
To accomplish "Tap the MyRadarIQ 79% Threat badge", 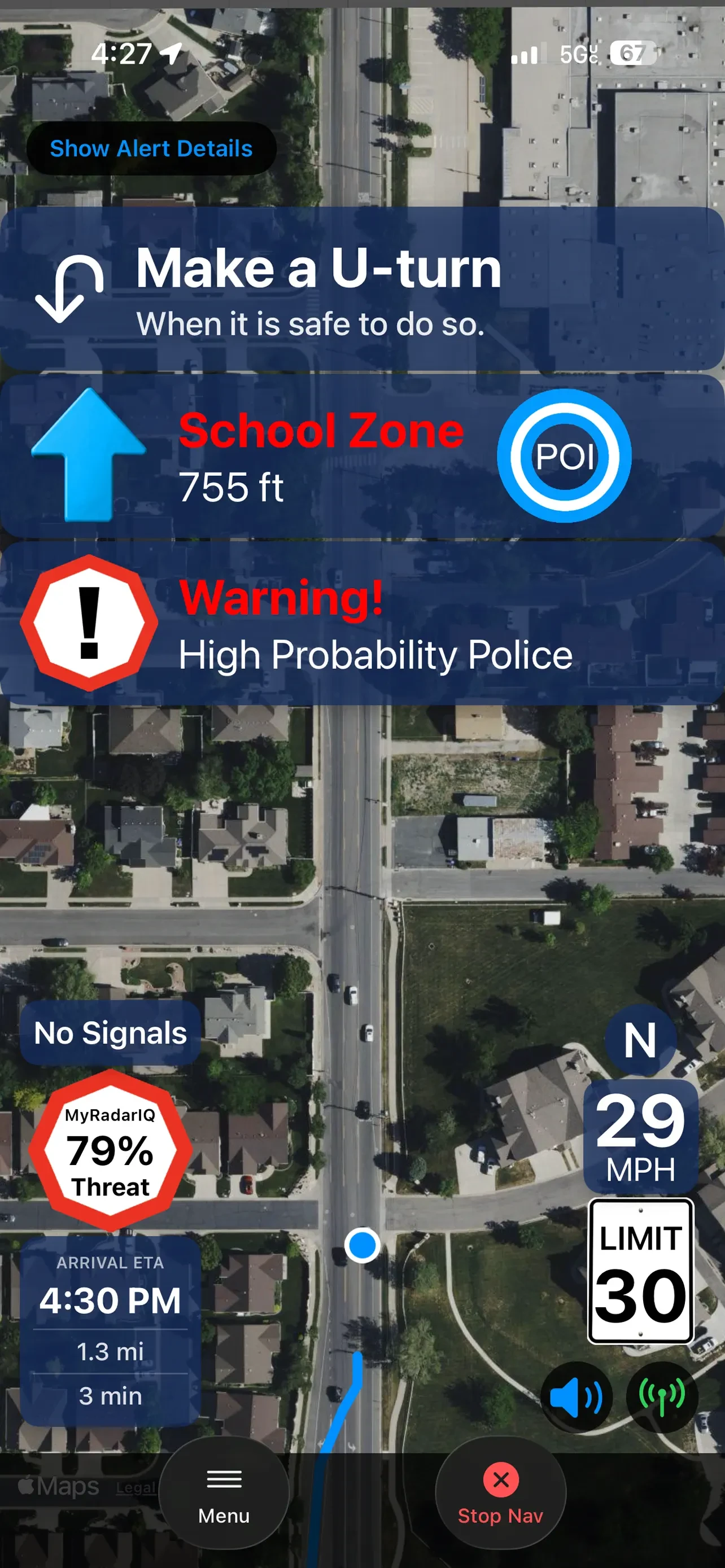I will pos(110,1151).
